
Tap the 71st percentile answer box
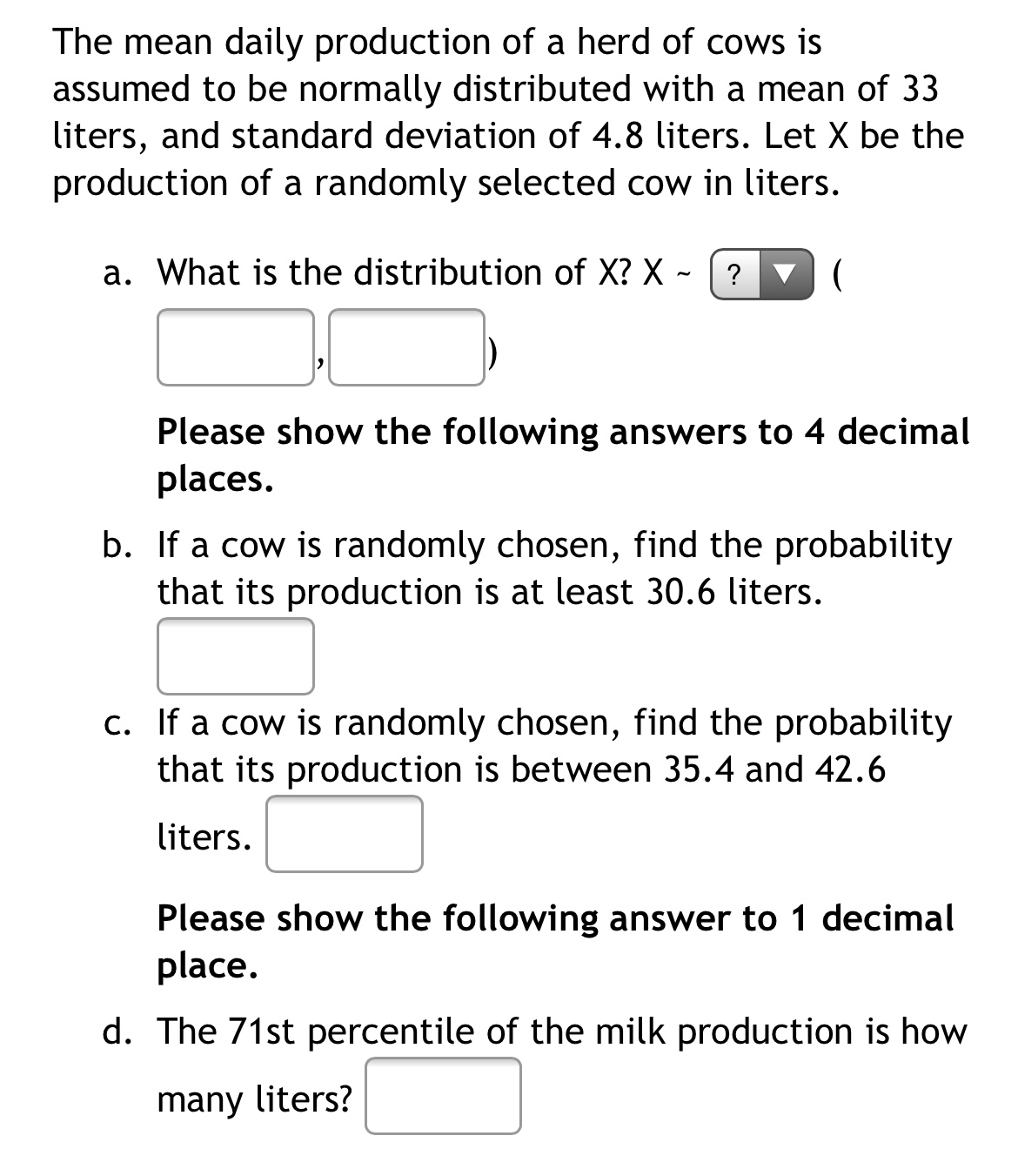(443, 1096)
